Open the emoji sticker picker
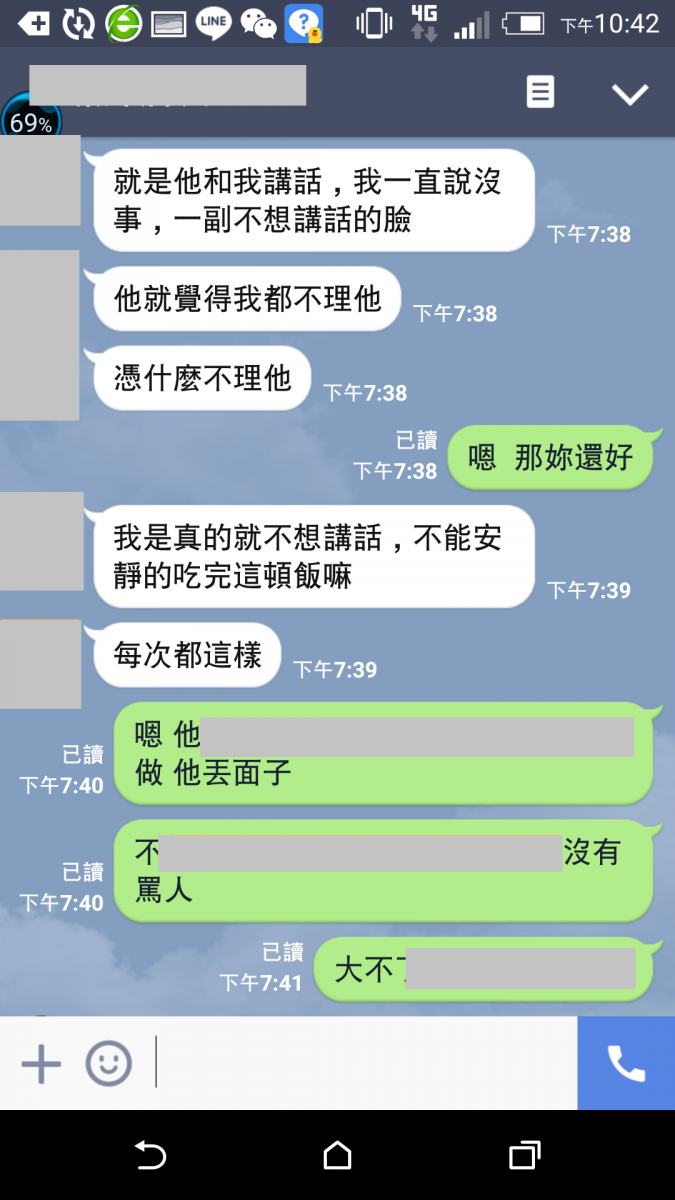The height and width of the screenshot is (1200, 675). pos(108,1063)
